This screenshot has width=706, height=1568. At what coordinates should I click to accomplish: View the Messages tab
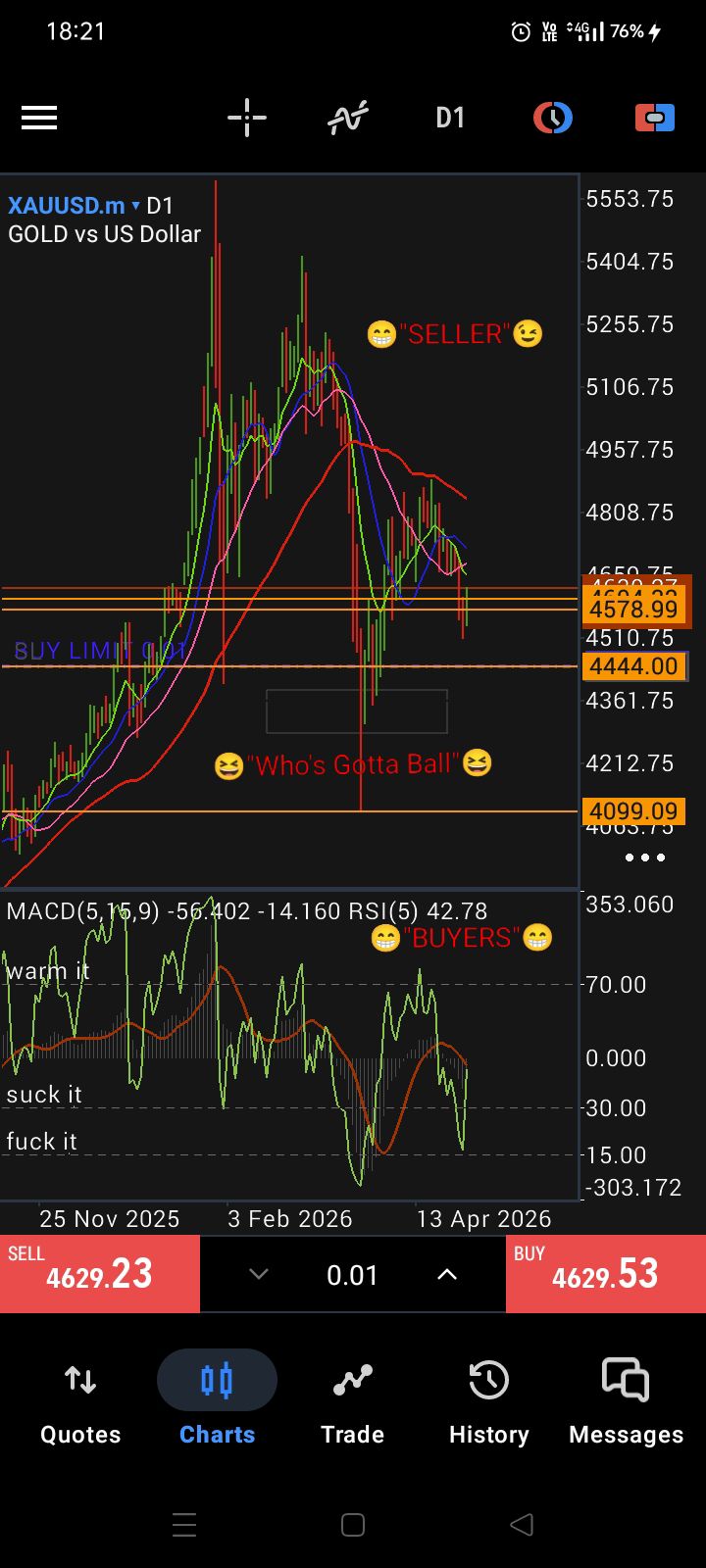point(626,1399)
